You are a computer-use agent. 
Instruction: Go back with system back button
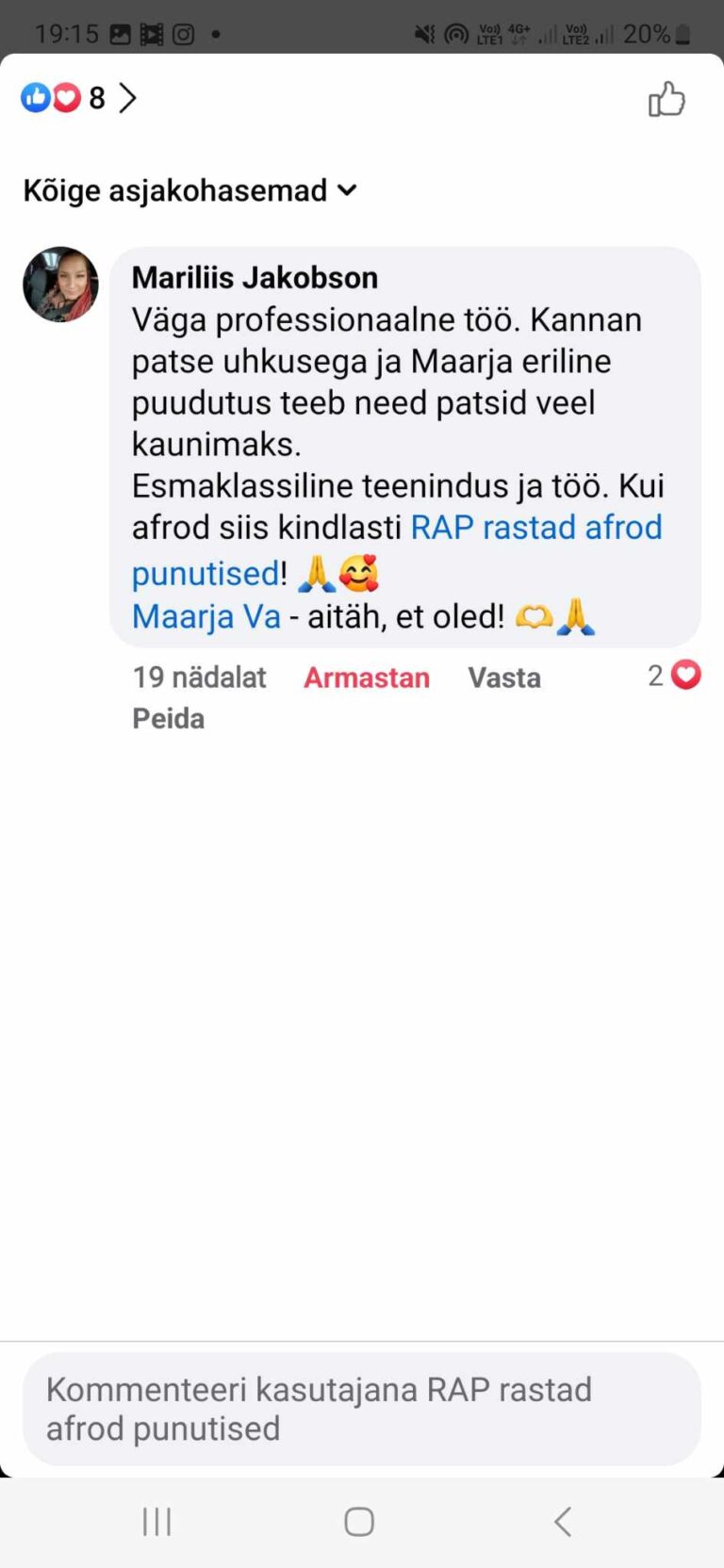coord(563,1522)
